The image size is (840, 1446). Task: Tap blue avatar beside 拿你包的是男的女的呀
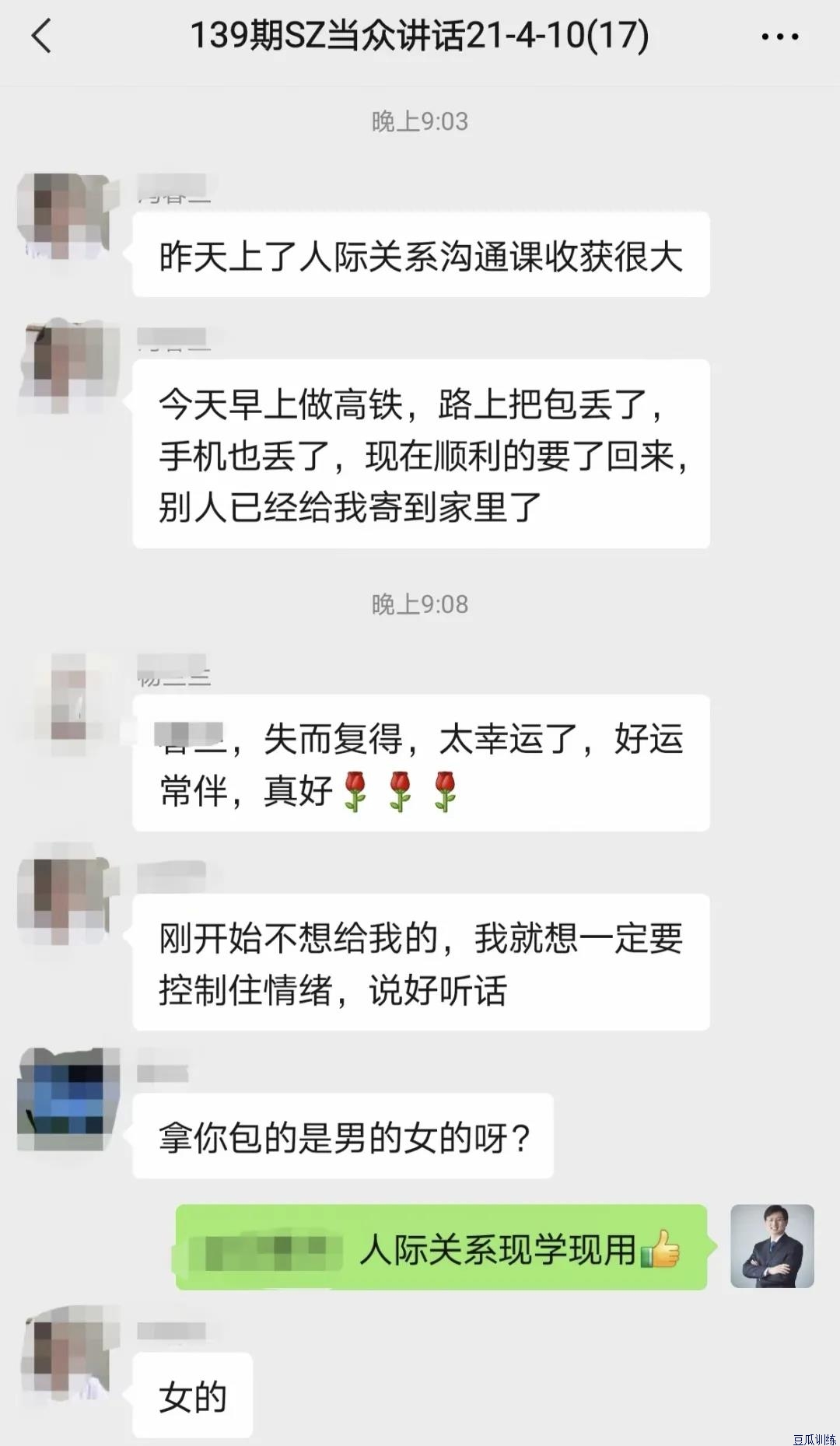(x=68, y=1099)
